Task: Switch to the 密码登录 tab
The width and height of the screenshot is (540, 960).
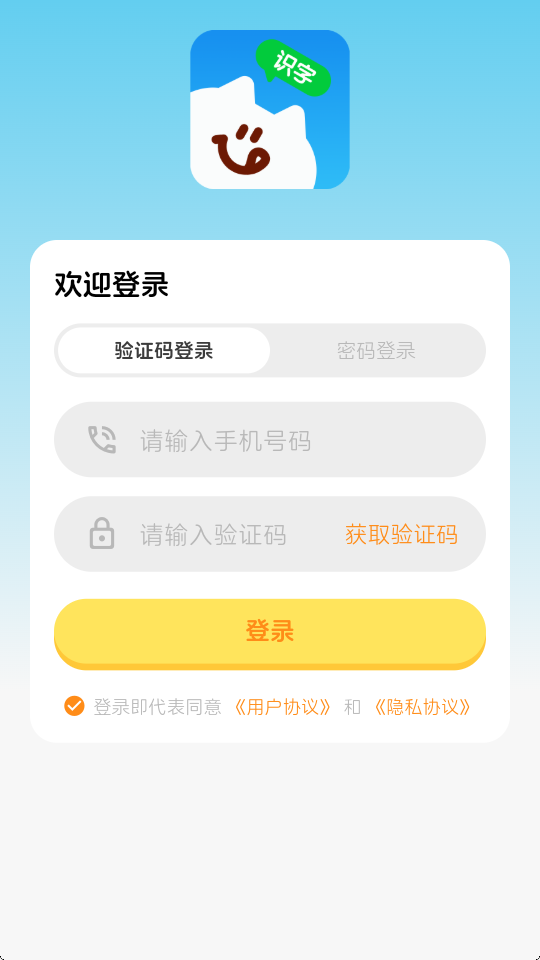Action: 377,350
